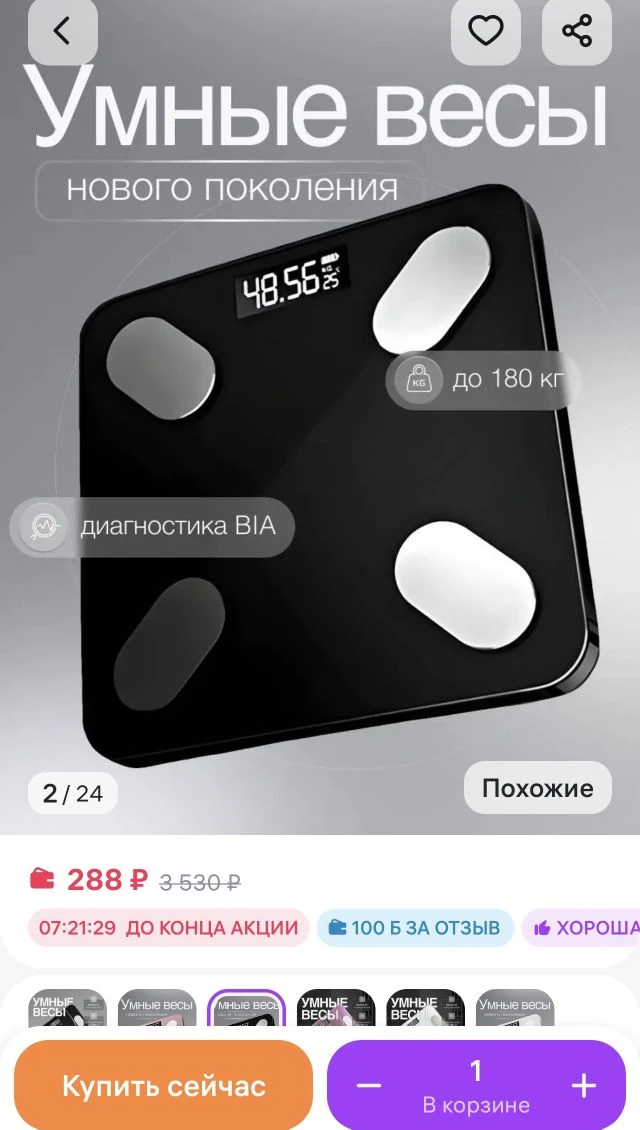This screenshot has width=640, height=1130.
Task: Add the scales to favorites via heart icon
Action: click(x=486, y=31)
